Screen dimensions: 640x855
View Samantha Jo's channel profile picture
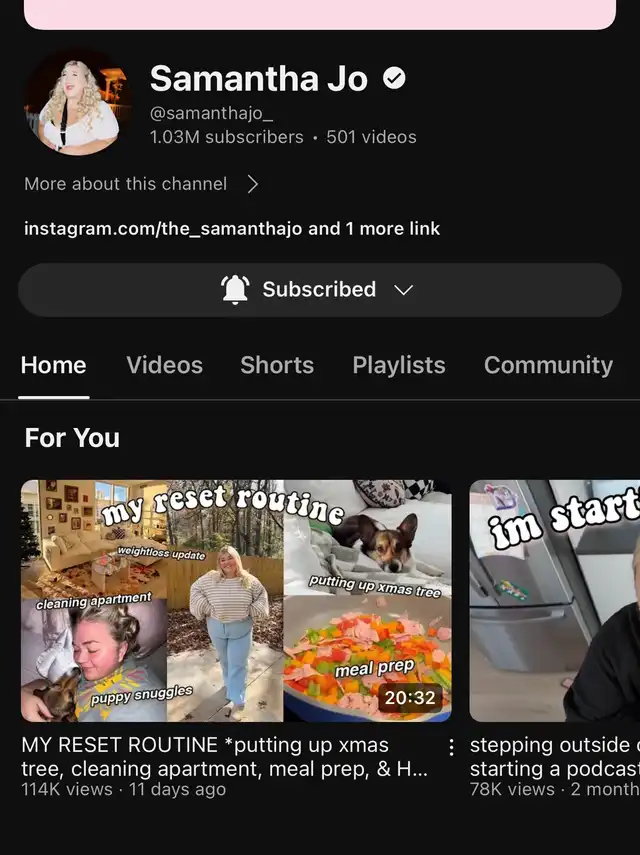pyautogui.click(x=78, y=103)
